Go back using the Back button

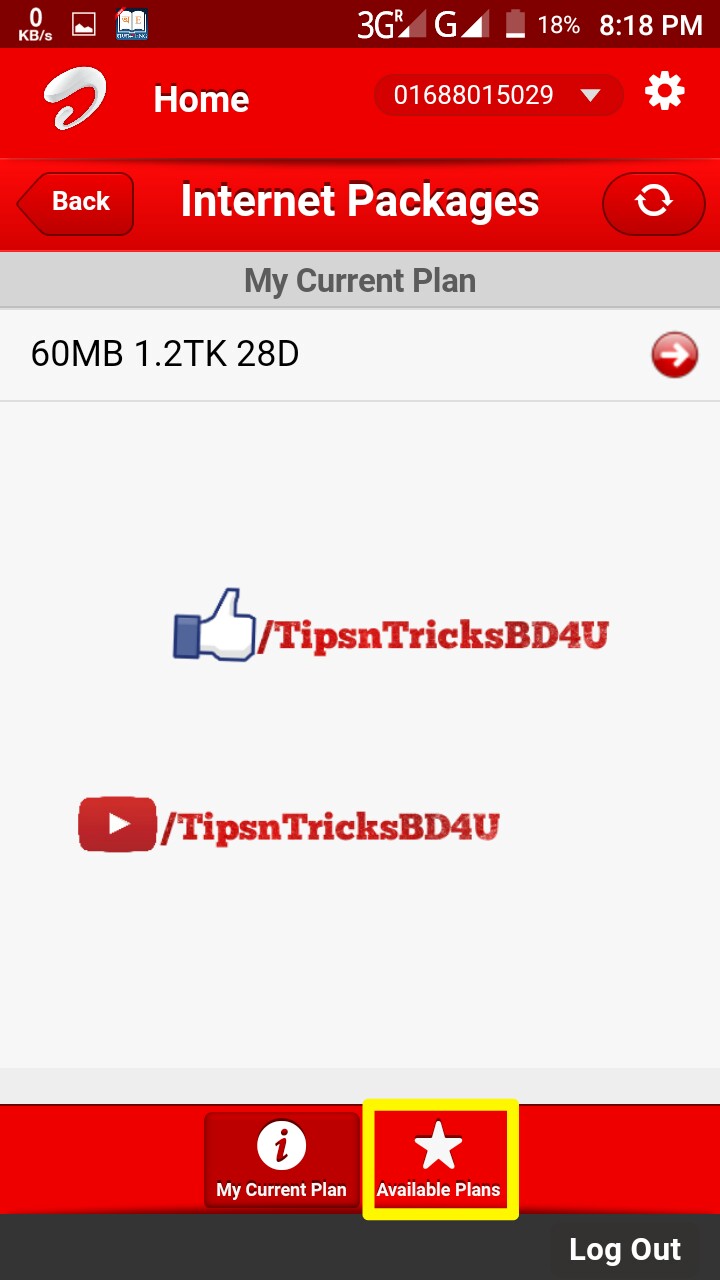tap(77, 202)
